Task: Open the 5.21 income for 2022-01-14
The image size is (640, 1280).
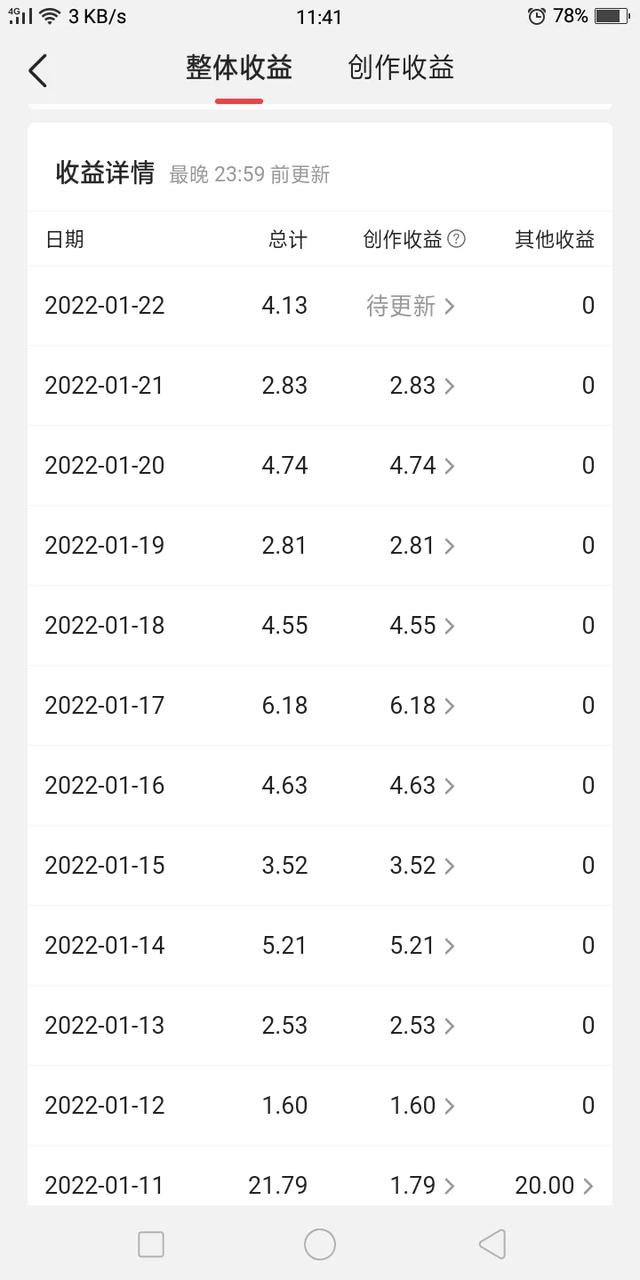Action: pyautogui.click(x=422, y=946)
